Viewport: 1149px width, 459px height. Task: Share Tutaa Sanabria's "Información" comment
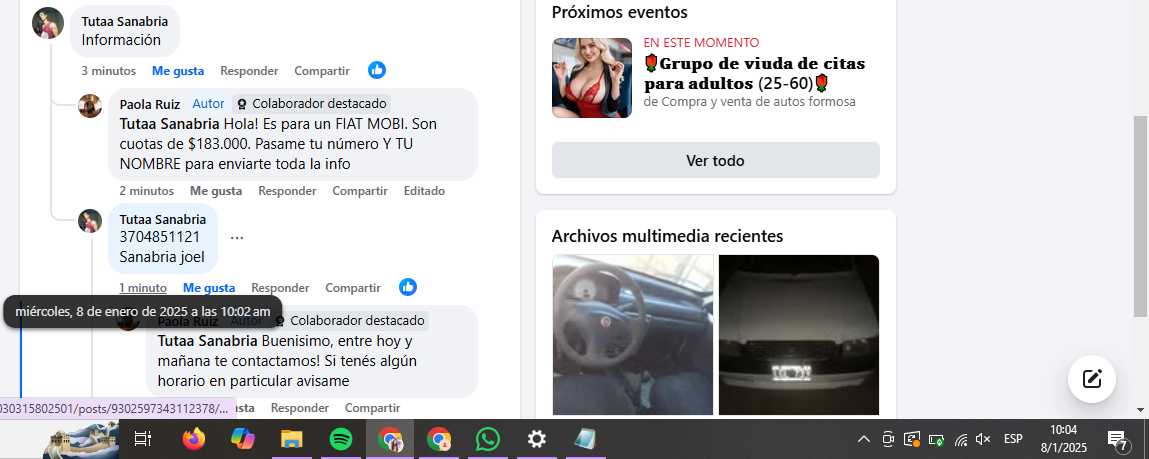[322, 71]
